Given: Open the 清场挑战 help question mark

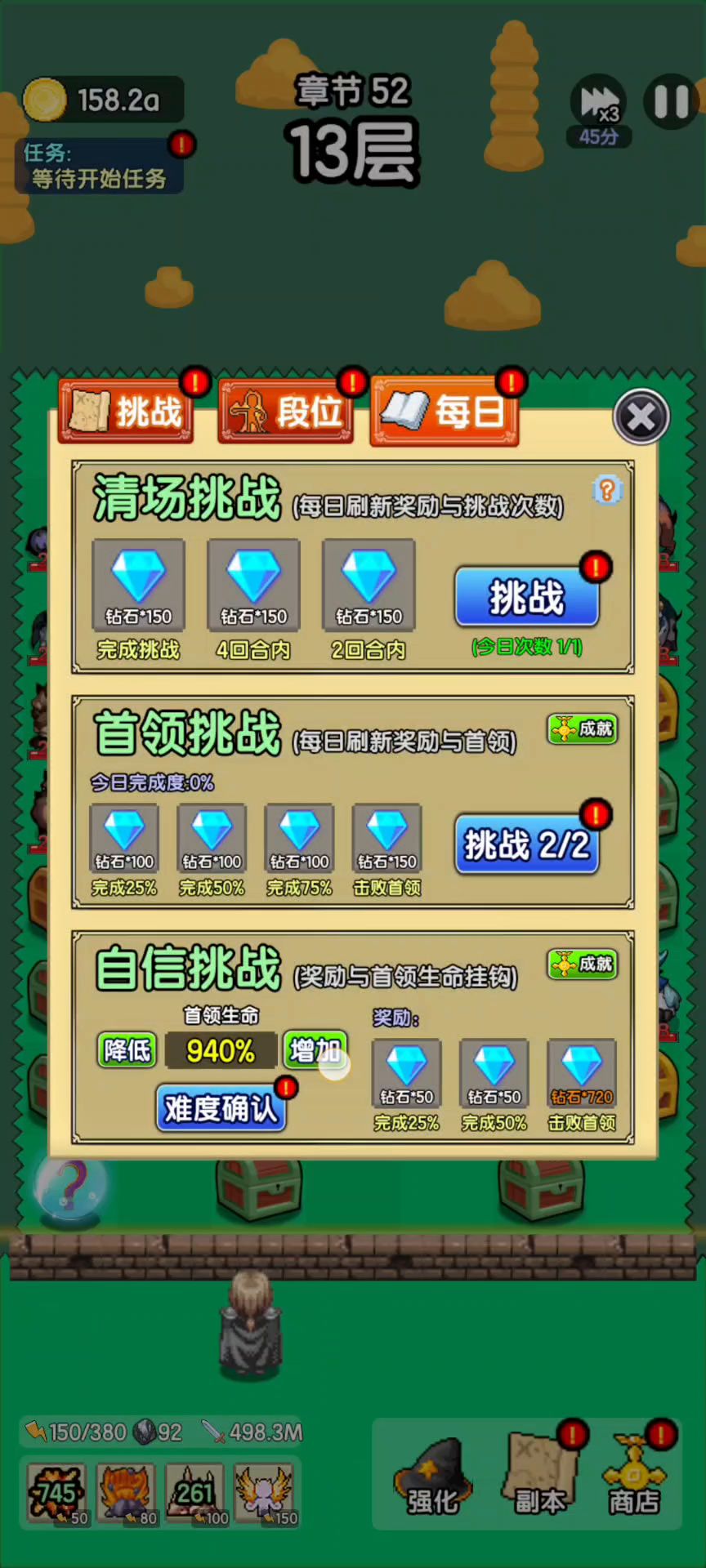Looking at the screenshot, I should click(606, 490).
